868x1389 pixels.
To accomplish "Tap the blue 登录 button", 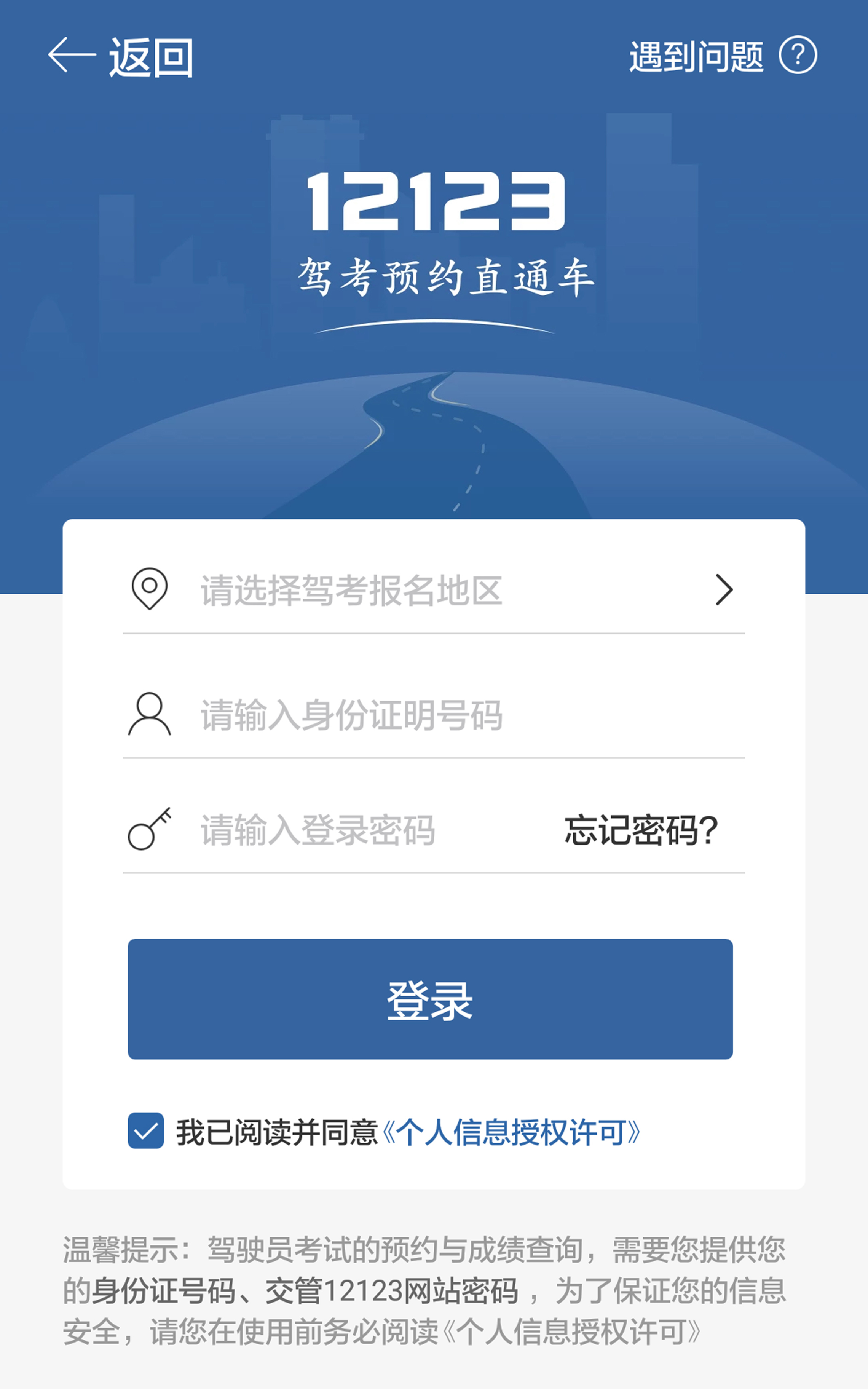I will [430, 999].
